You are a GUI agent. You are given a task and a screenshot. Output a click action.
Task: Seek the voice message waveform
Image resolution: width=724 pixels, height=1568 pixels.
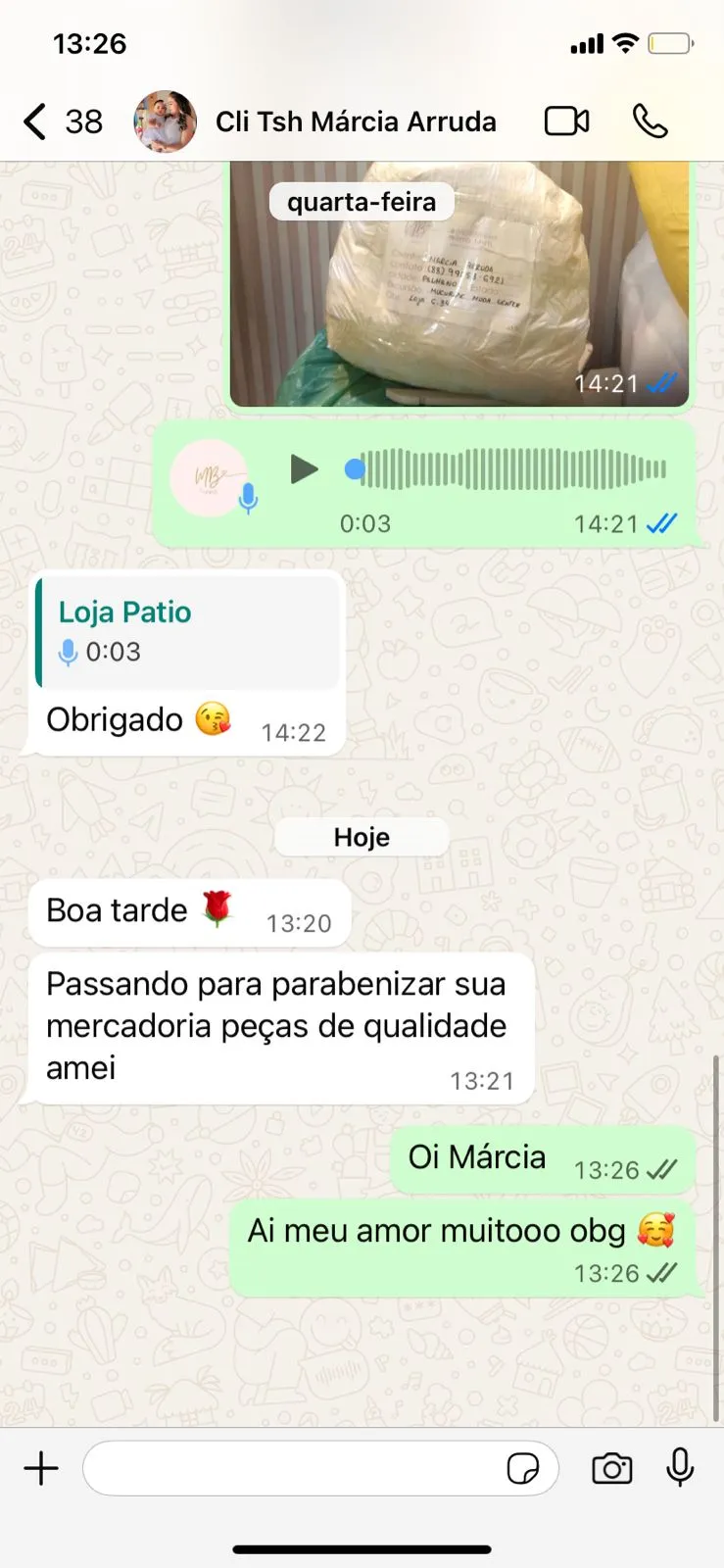(509, 469)
